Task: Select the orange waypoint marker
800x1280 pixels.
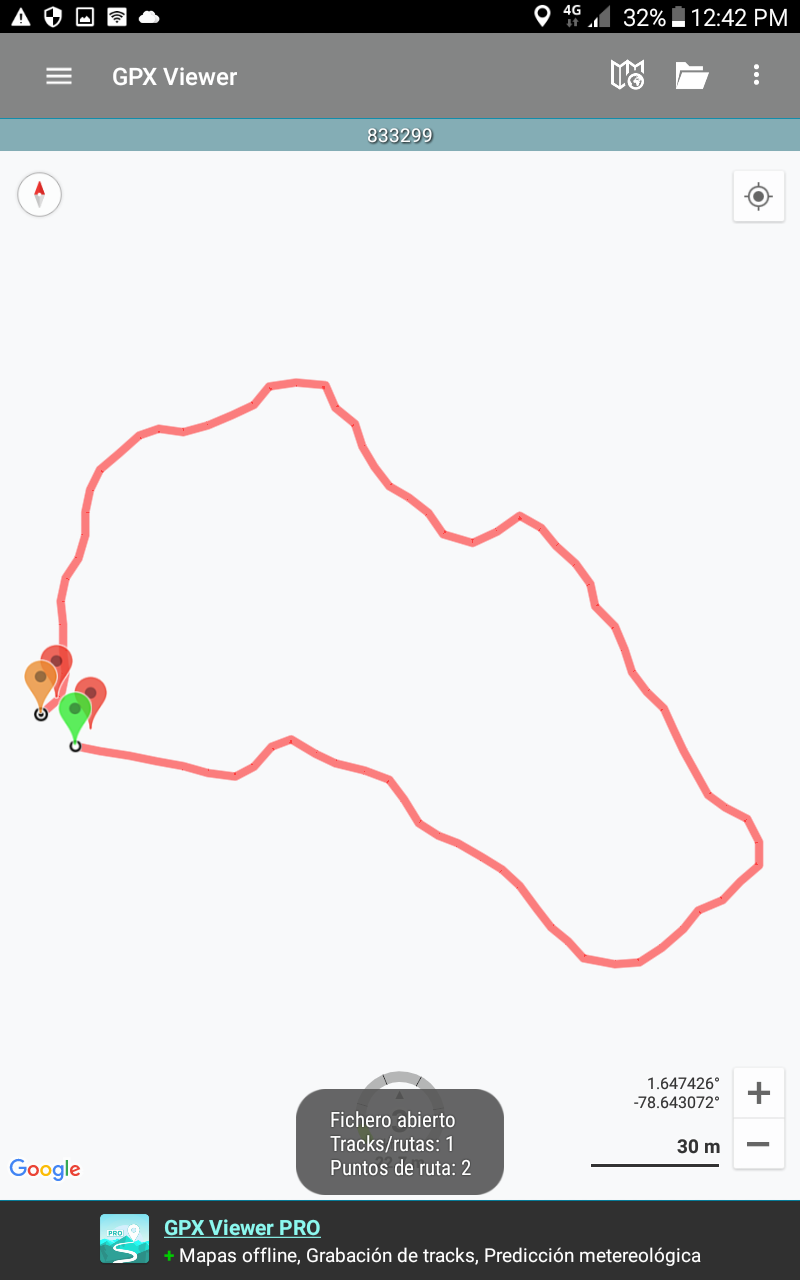Action: [39, 680]
